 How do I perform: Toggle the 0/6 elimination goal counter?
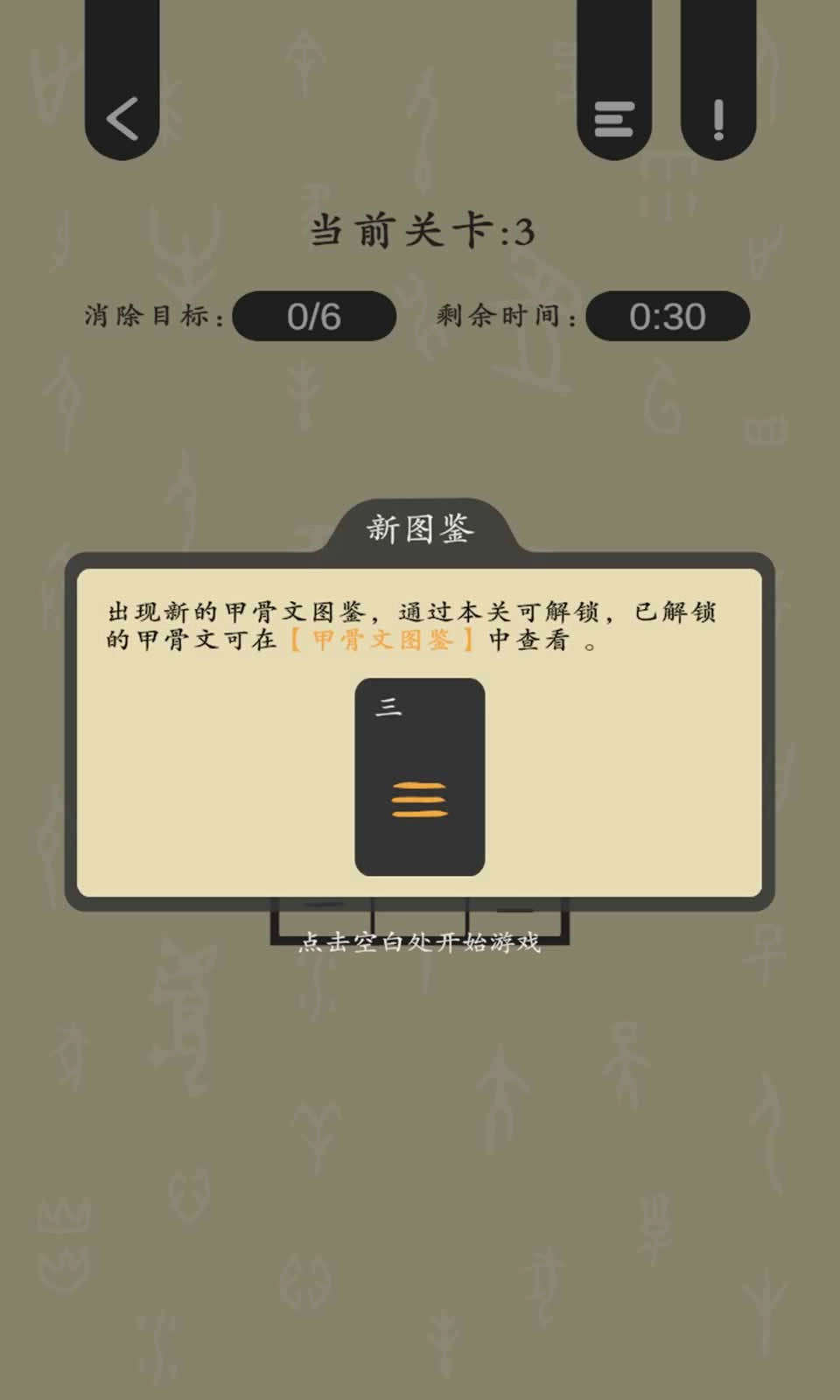[315, 316]
